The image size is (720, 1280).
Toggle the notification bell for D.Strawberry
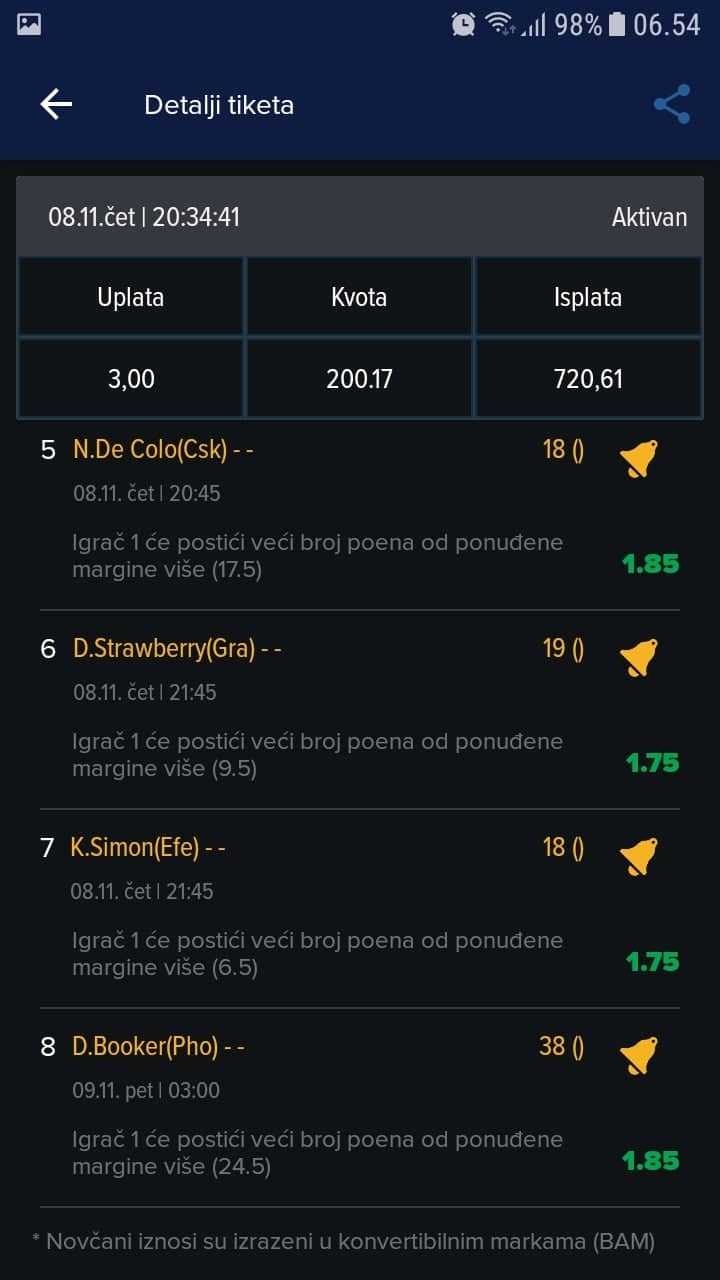tap(638, 658)
